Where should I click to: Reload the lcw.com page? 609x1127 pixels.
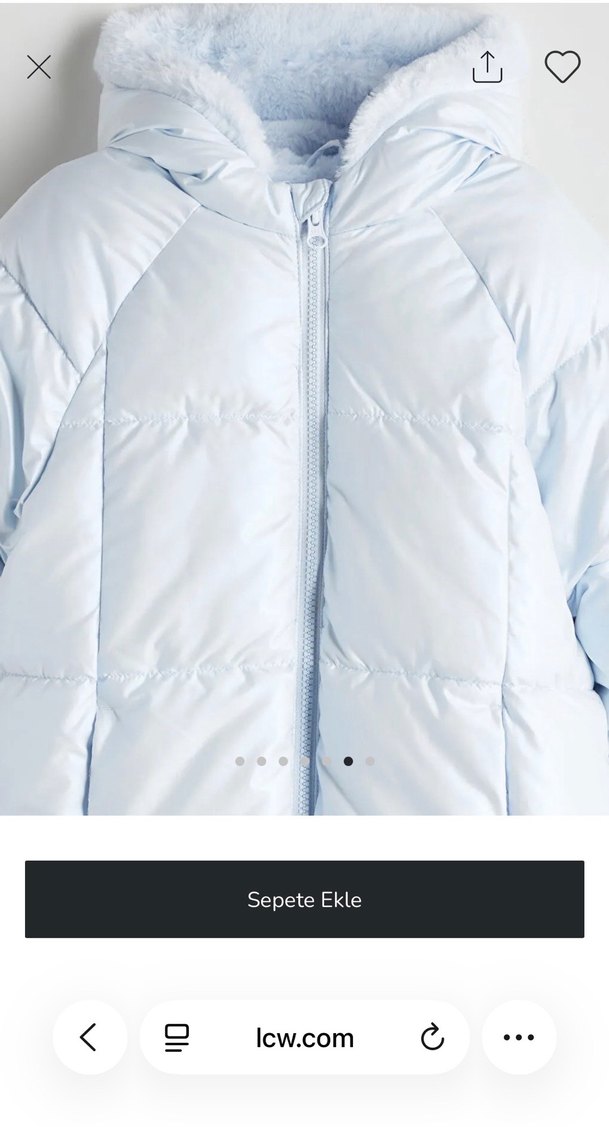(432, 1038)
